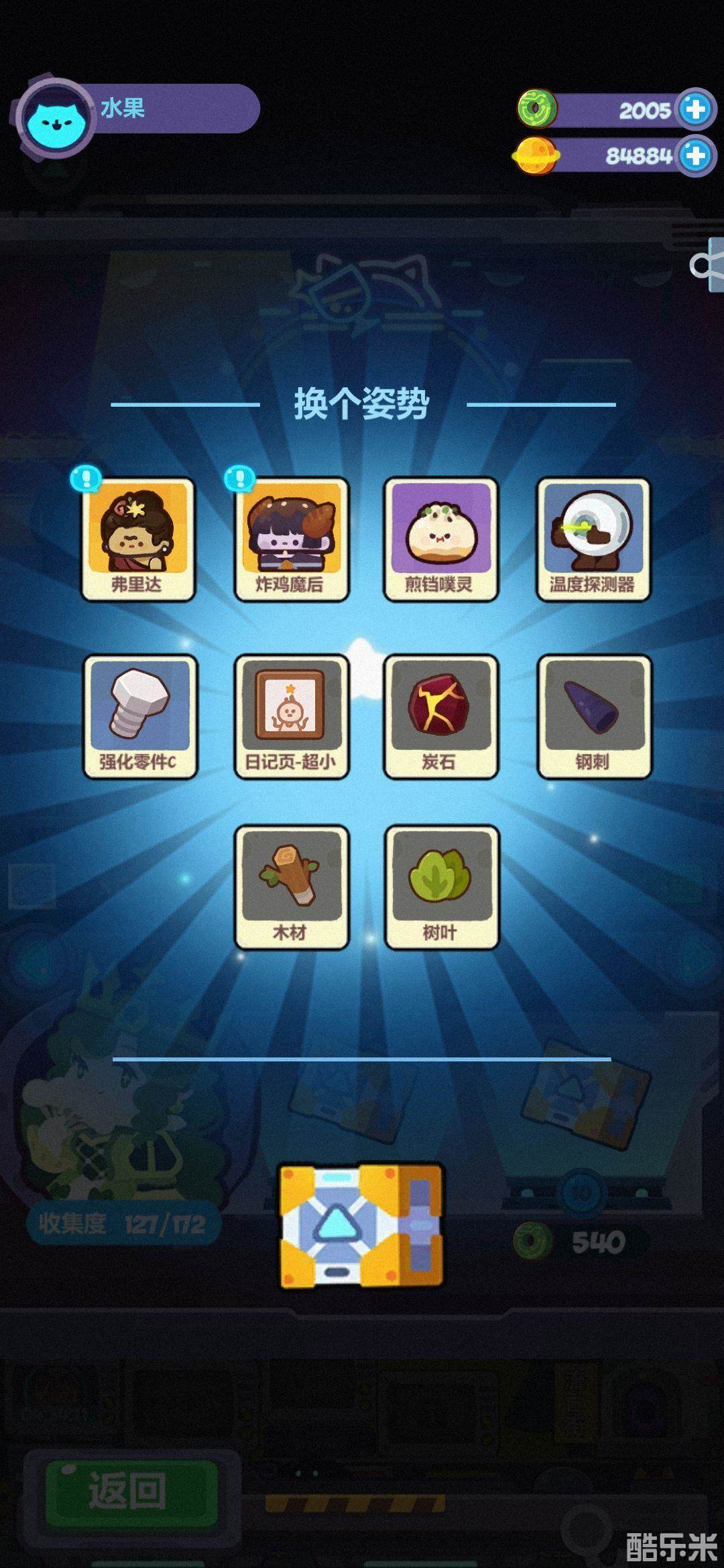
Task: Tap the 返回 back button
Action: [x=131, y=1491]
